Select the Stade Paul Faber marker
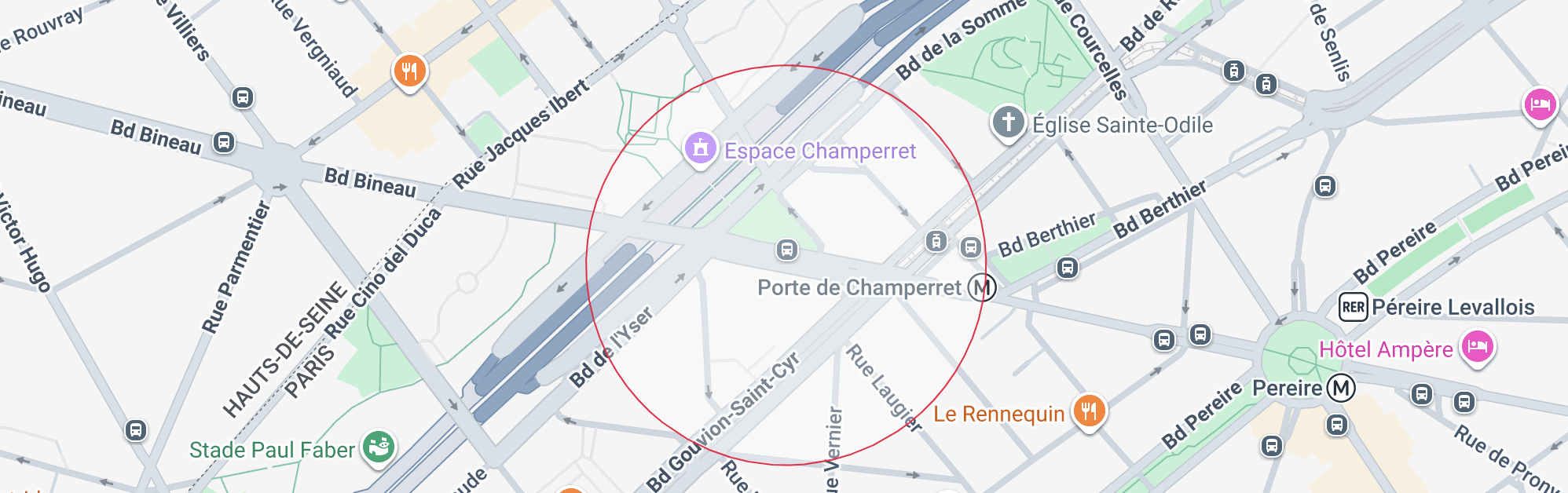The image size is (1568, 493). (379, 447)
